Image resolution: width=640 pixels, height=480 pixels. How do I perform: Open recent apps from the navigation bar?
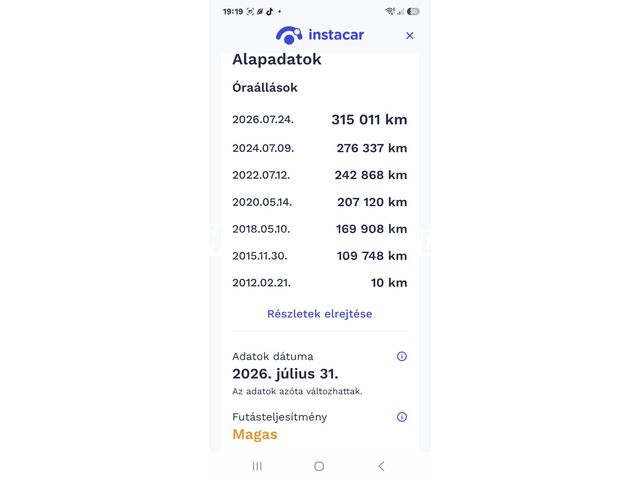coord(257,466)
